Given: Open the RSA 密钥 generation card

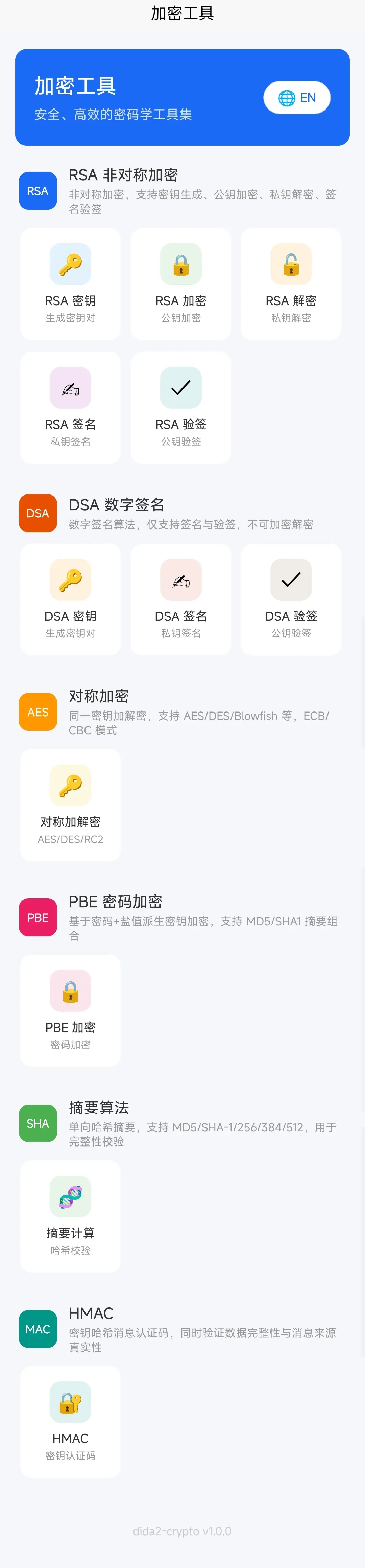Looking at the screenshot, I should point(71,284).
